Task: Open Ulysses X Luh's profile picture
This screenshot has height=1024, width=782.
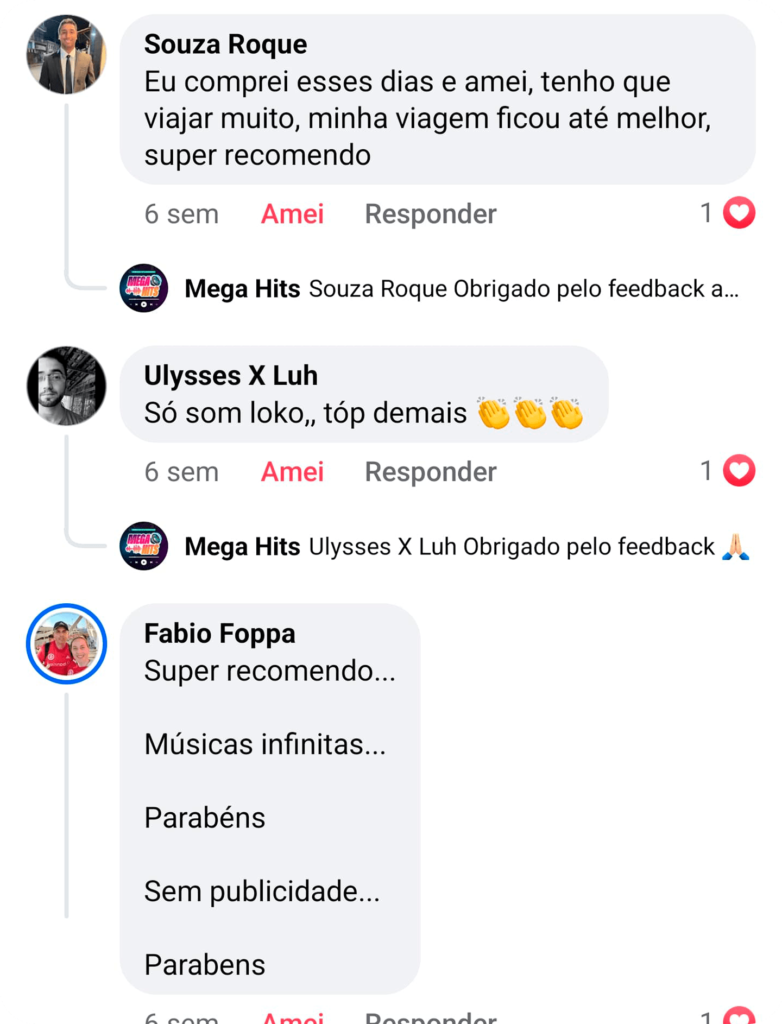Action: click(x=66, y=386)
